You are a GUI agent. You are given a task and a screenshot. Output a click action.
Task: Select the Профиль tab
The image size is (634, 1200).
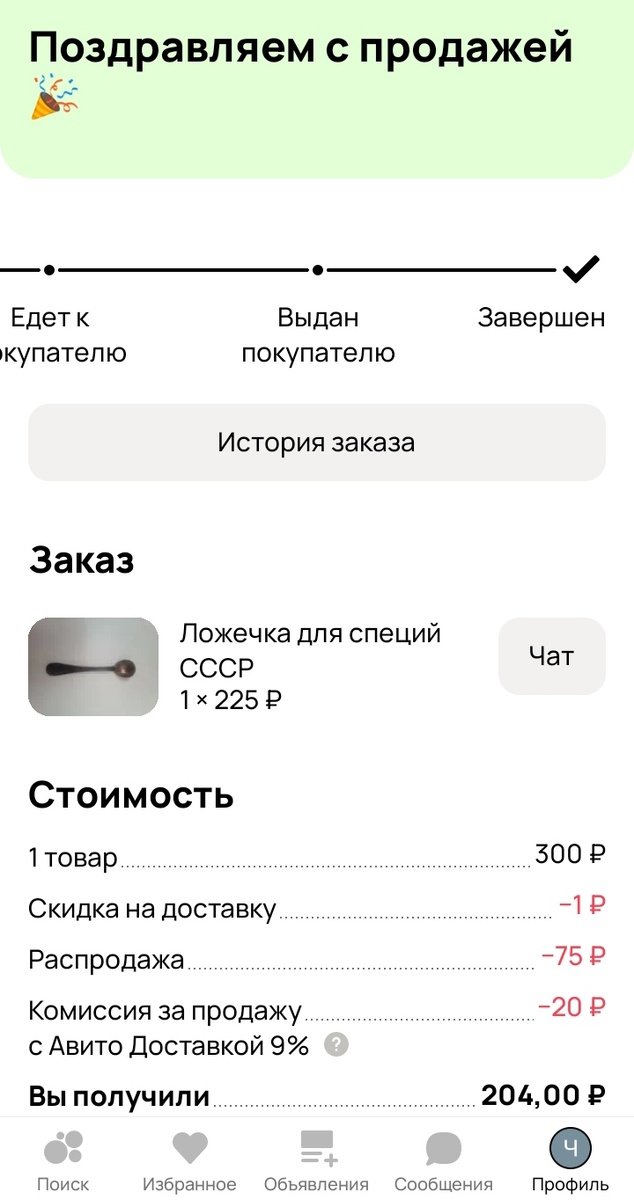coord(570,1160)
